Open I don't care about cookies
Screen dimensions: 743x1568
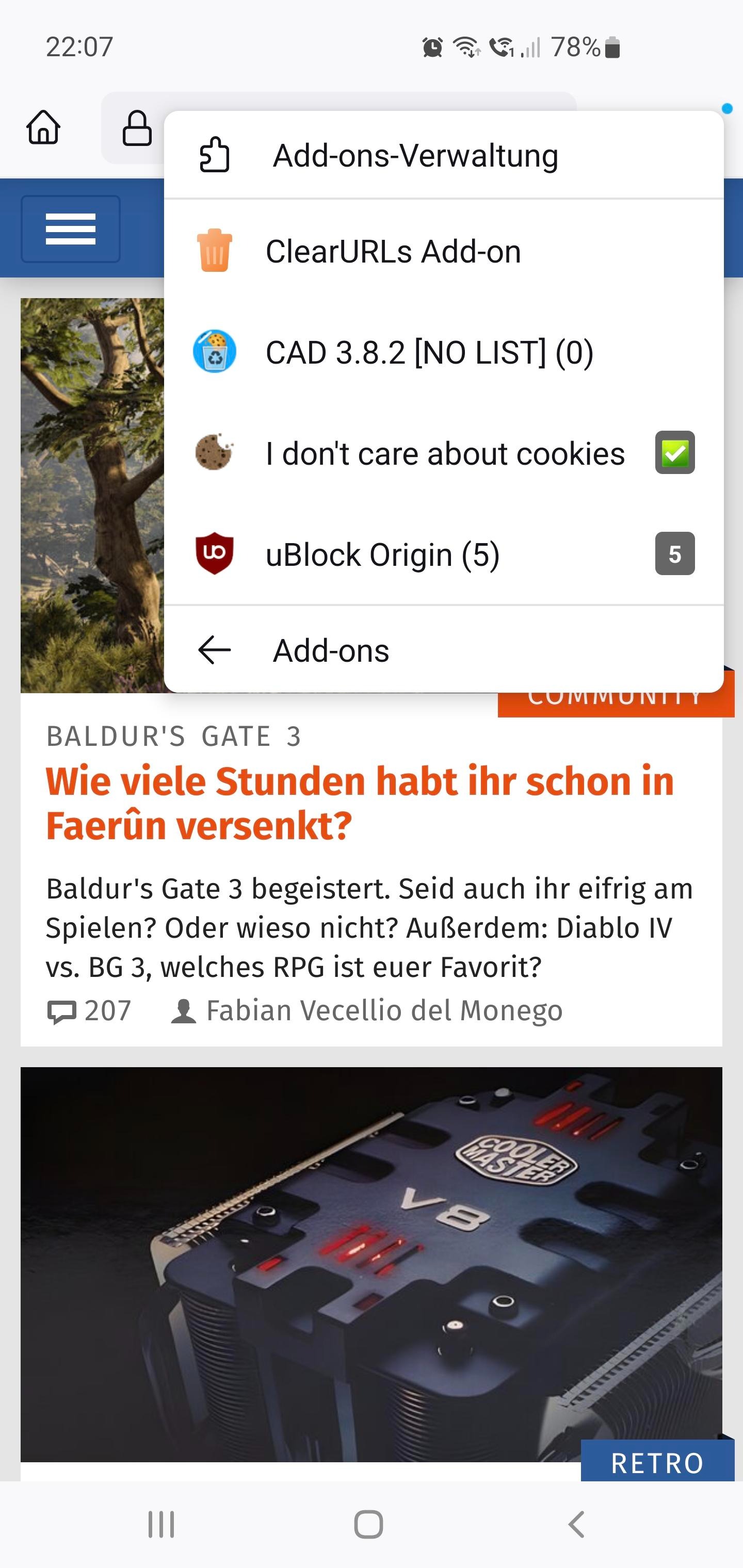coord(445,453)
